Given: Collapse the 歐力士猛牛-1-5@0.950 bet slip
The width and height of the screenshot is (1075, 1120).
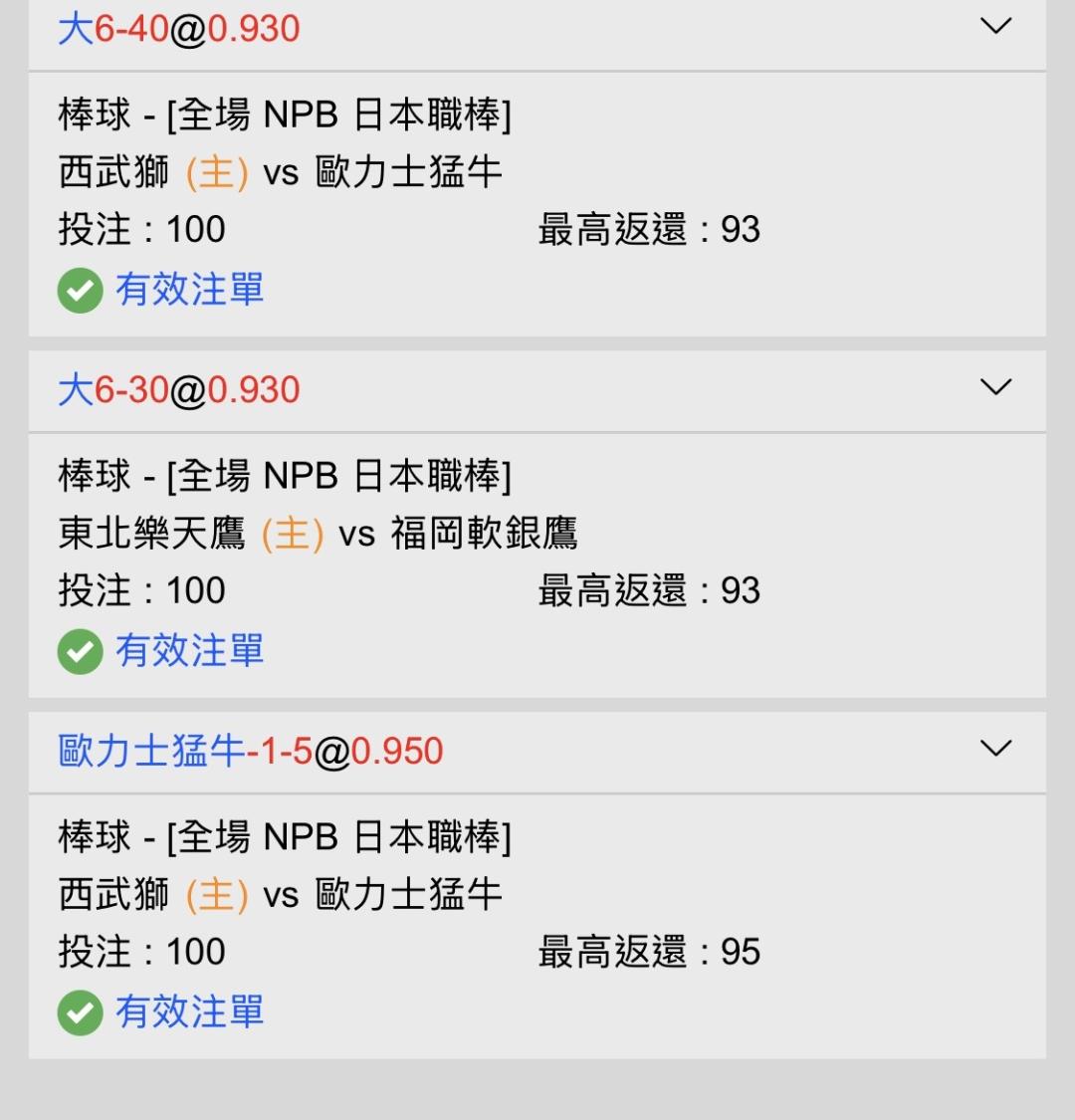Looking at the screenshot, I should click(995, 749).
